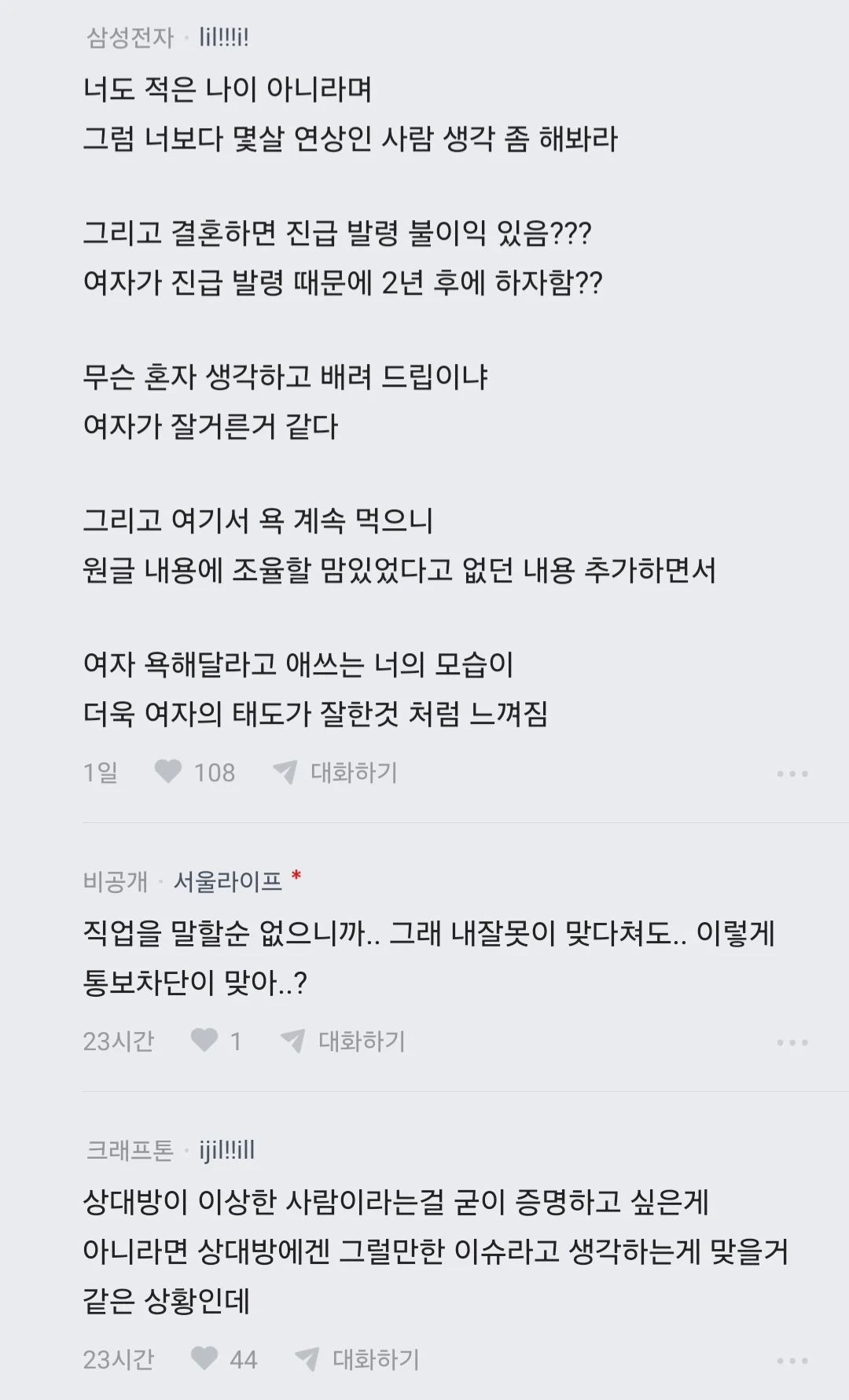Viewport: 849px width, 1400px height.
Task: Like the 삼성전자 comment with 108 likes
Action: pyautogui.click(x=168, y=772)
